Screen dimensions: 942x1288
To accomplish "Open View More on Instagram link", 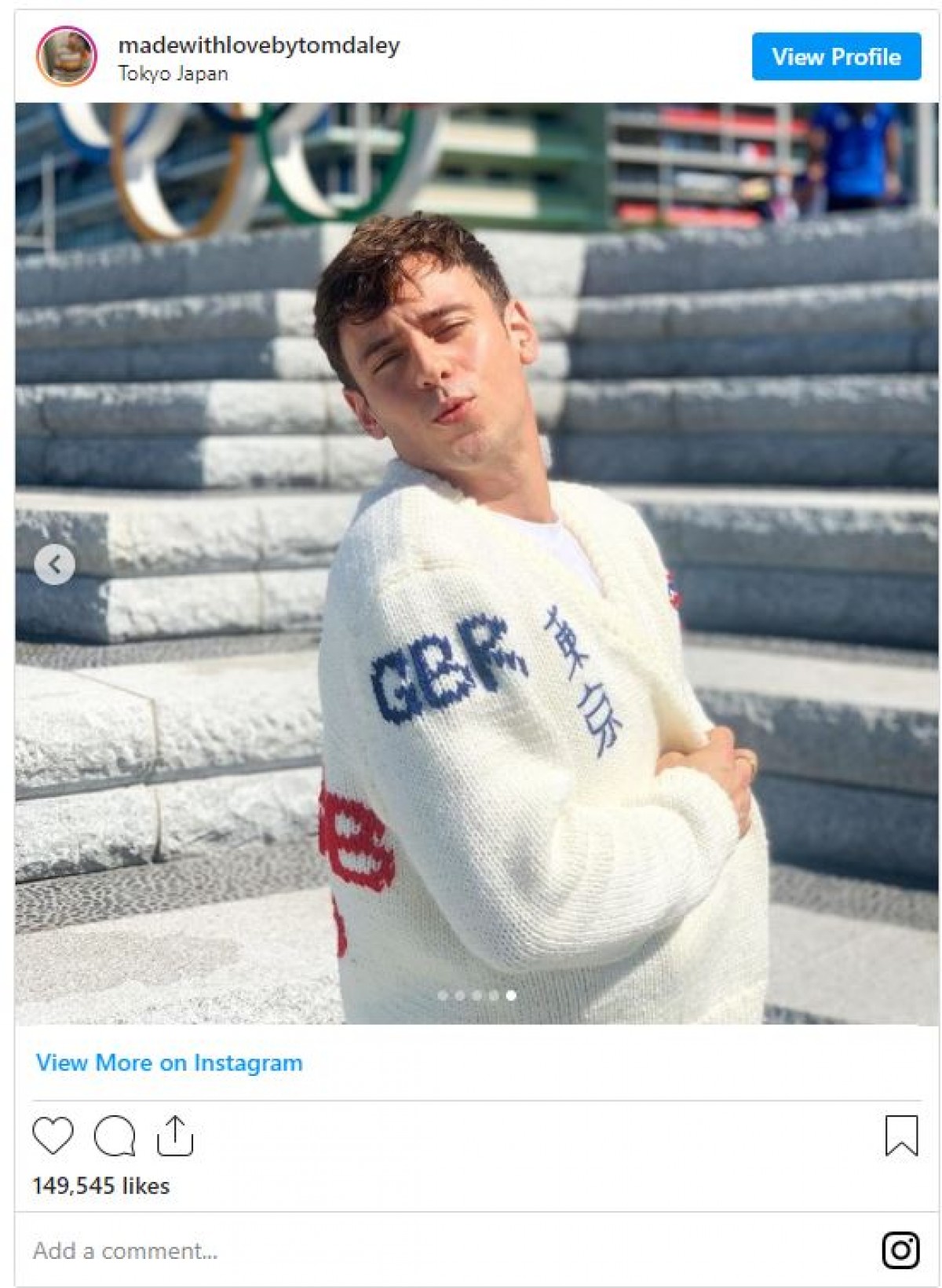I will [x=169, y=1063].
